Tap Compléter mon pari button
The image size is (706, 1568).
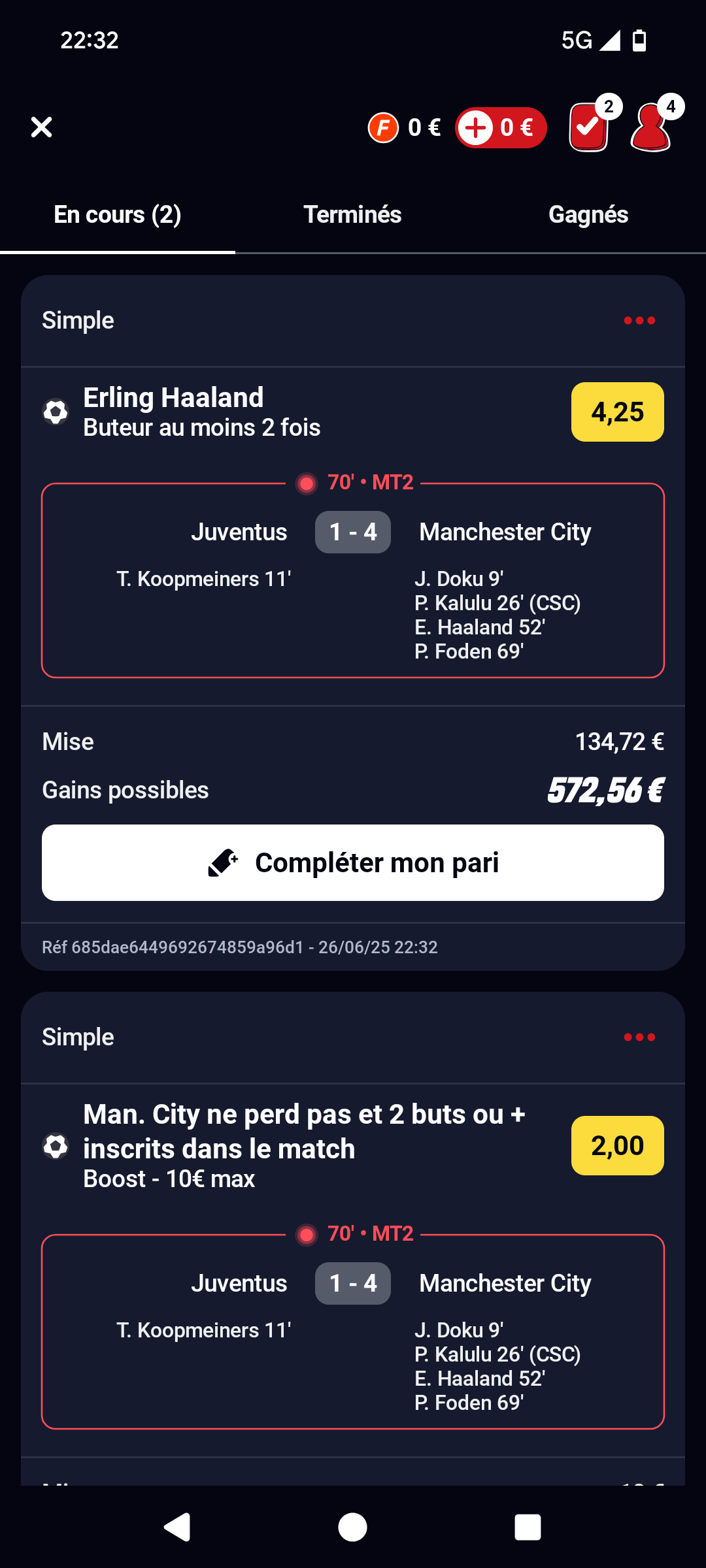point(353,862)
